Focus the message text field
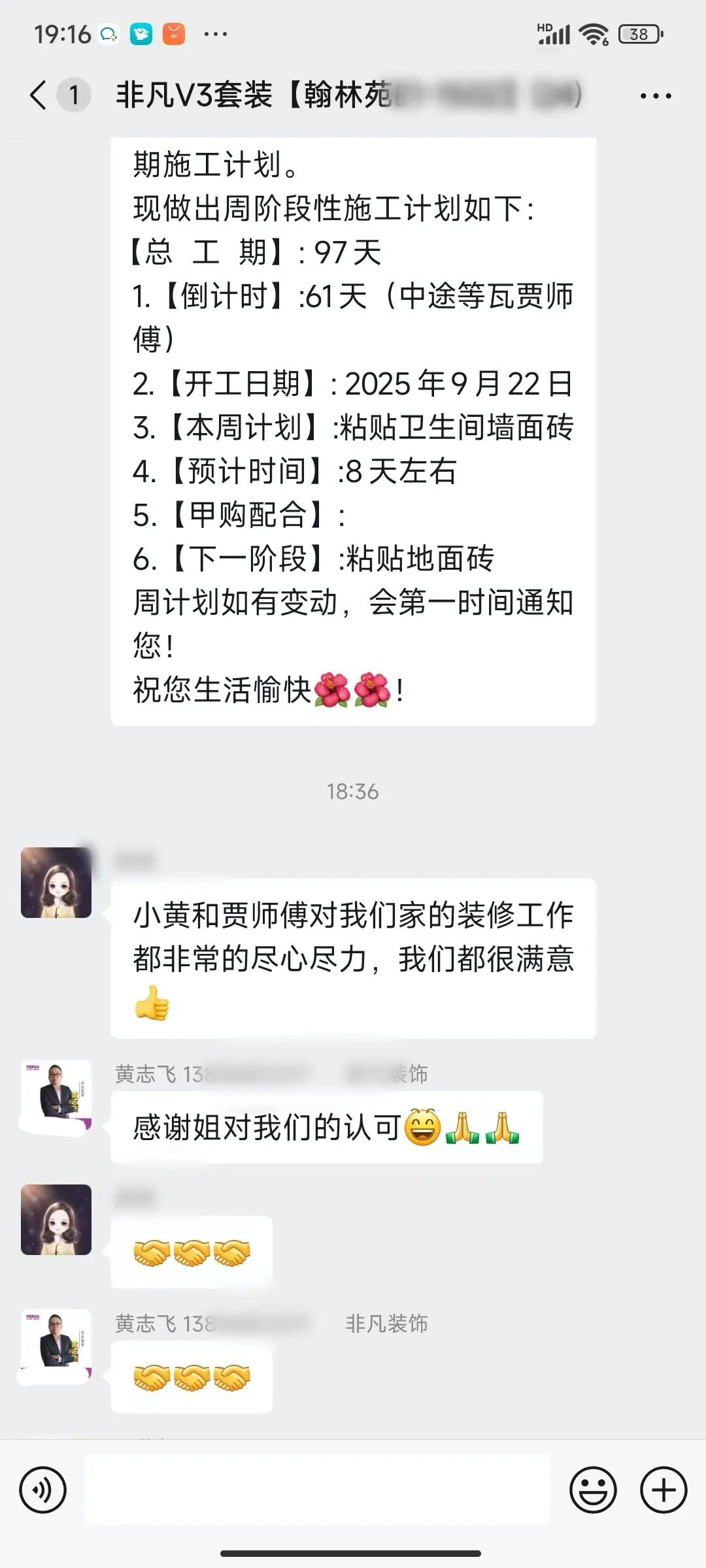706x1568 pixels. [318, 1490]
